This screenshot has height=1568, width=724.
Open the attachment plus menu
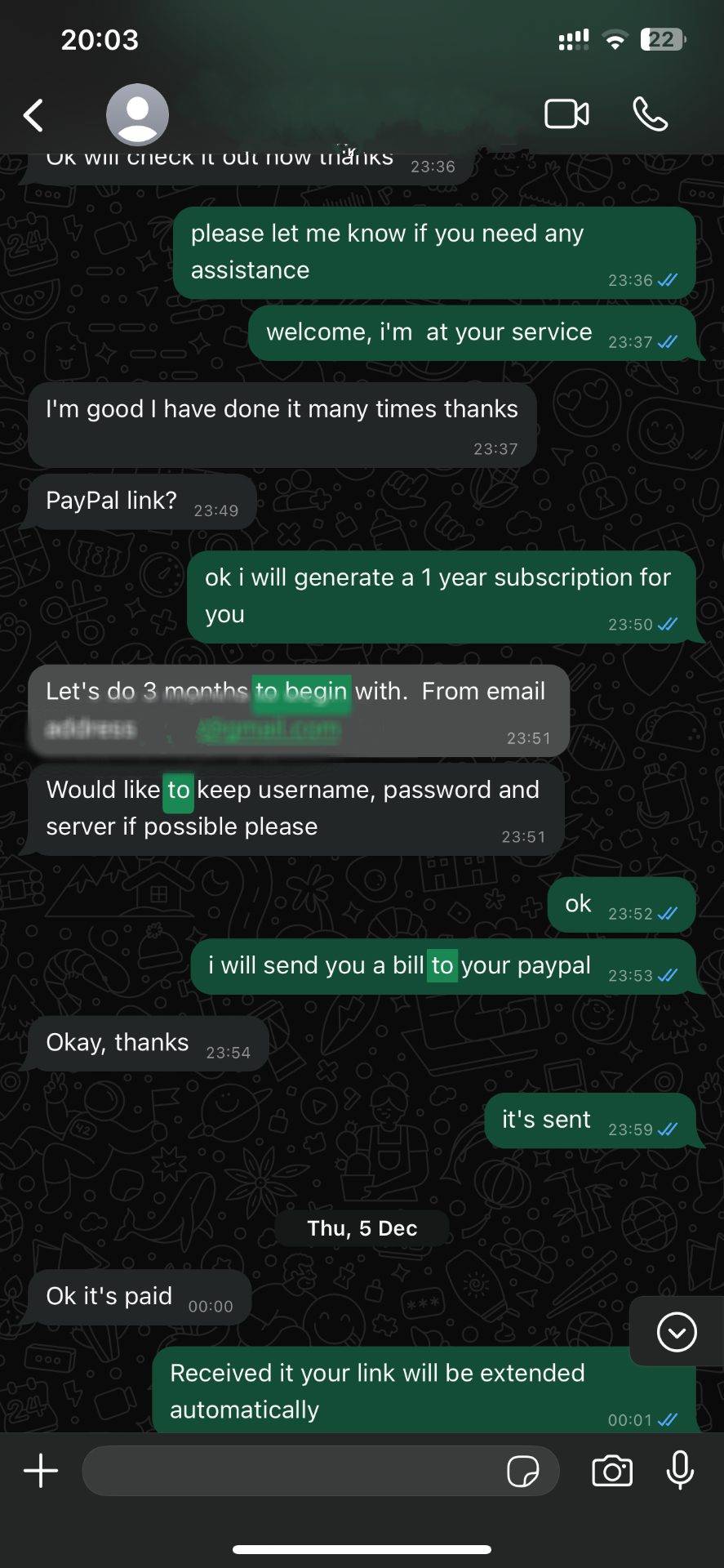click(x=41, y=1472)
